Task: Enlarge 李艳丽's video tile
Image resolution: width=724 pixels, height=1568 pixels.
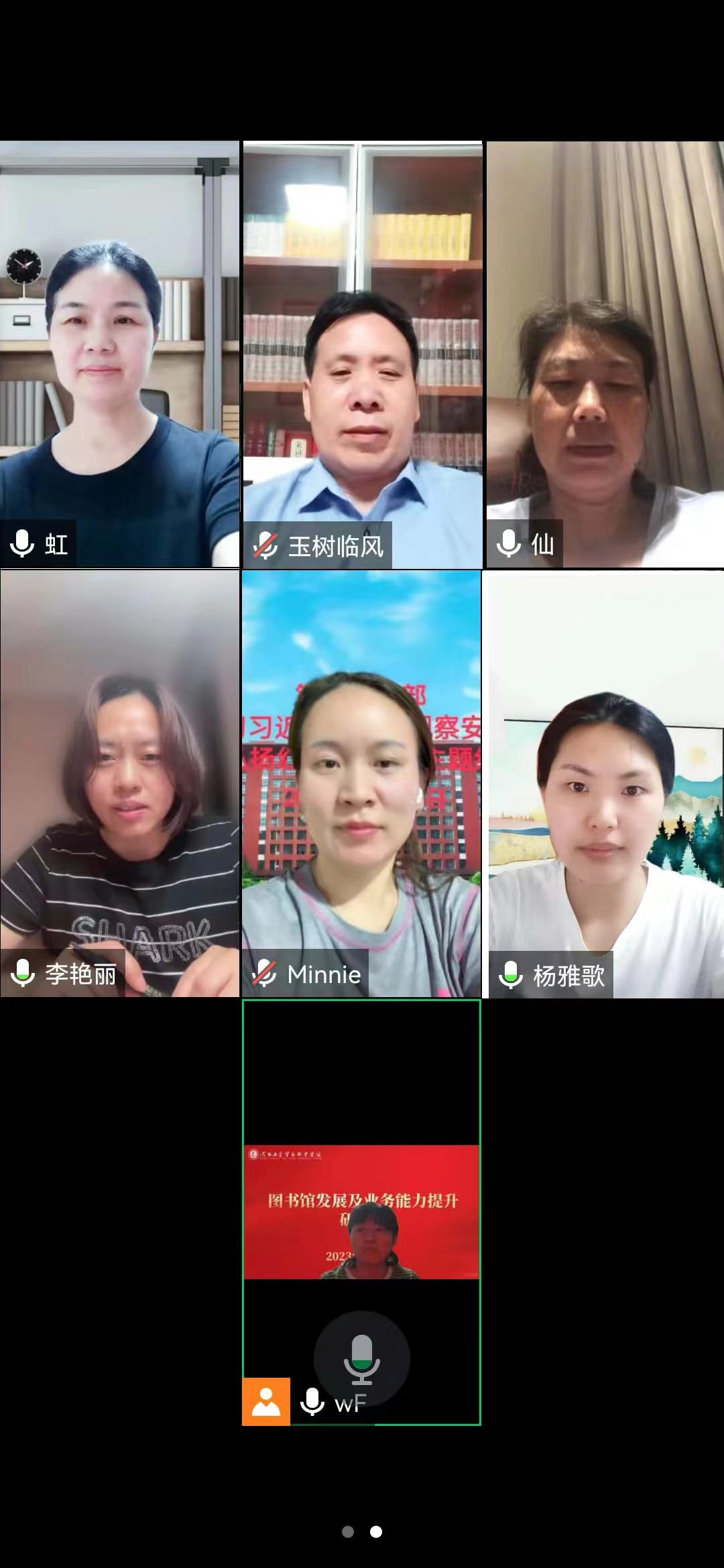Action: (x=119, y=783)
